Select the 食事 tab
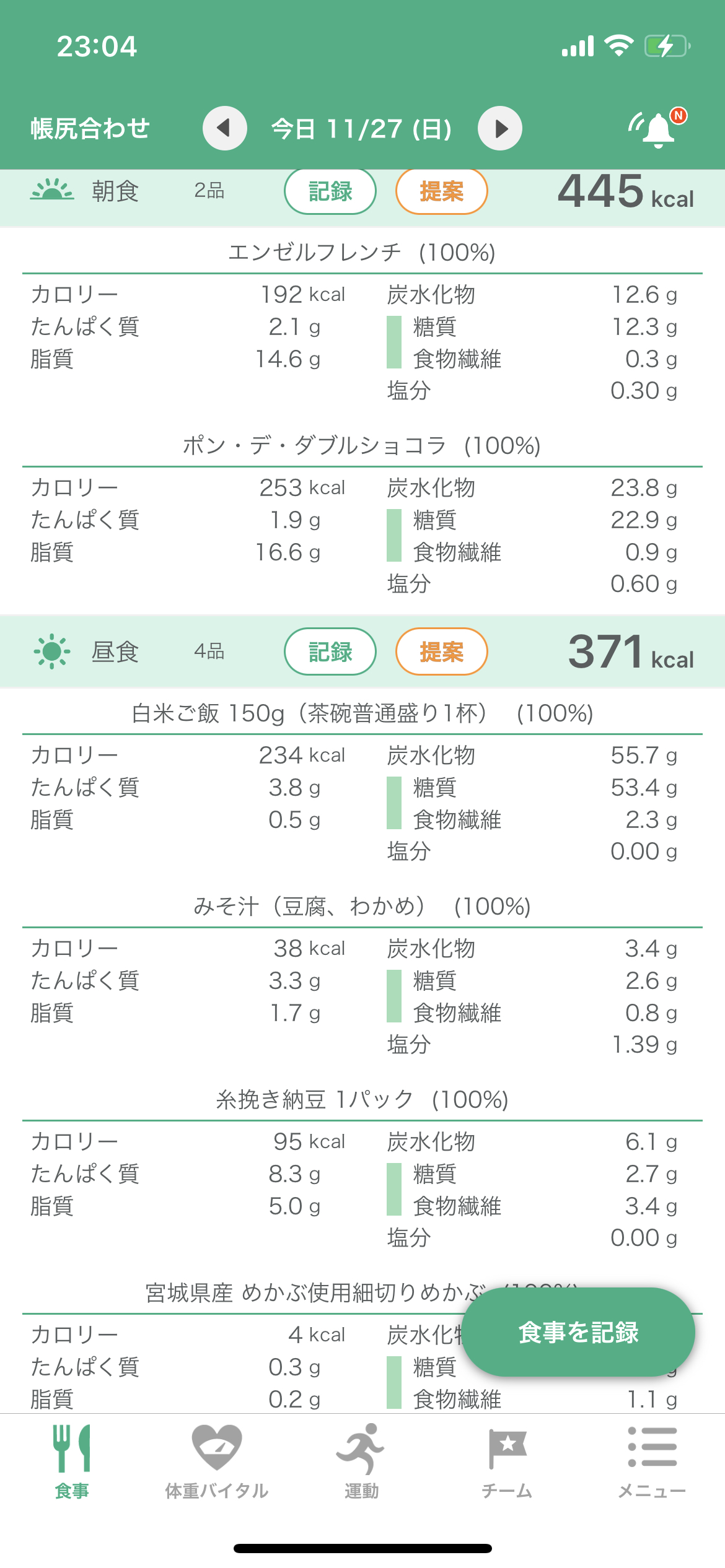This screenshot has height=1568, width=725. coord(72,1461)
